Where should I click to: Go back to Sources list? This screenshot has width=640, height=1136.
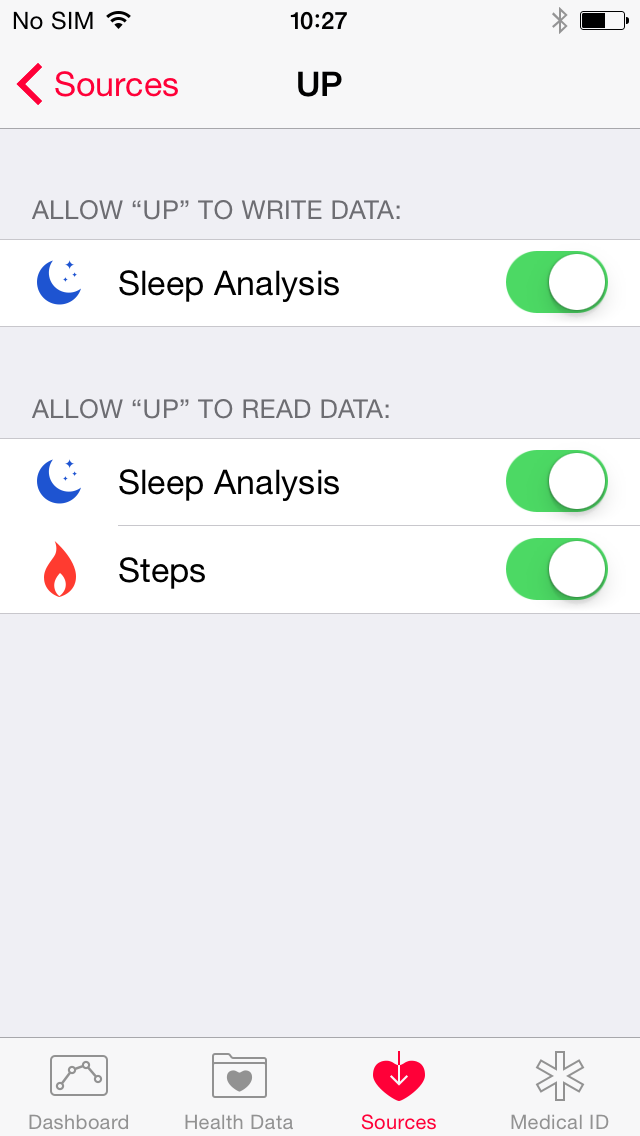click(98, 85)
